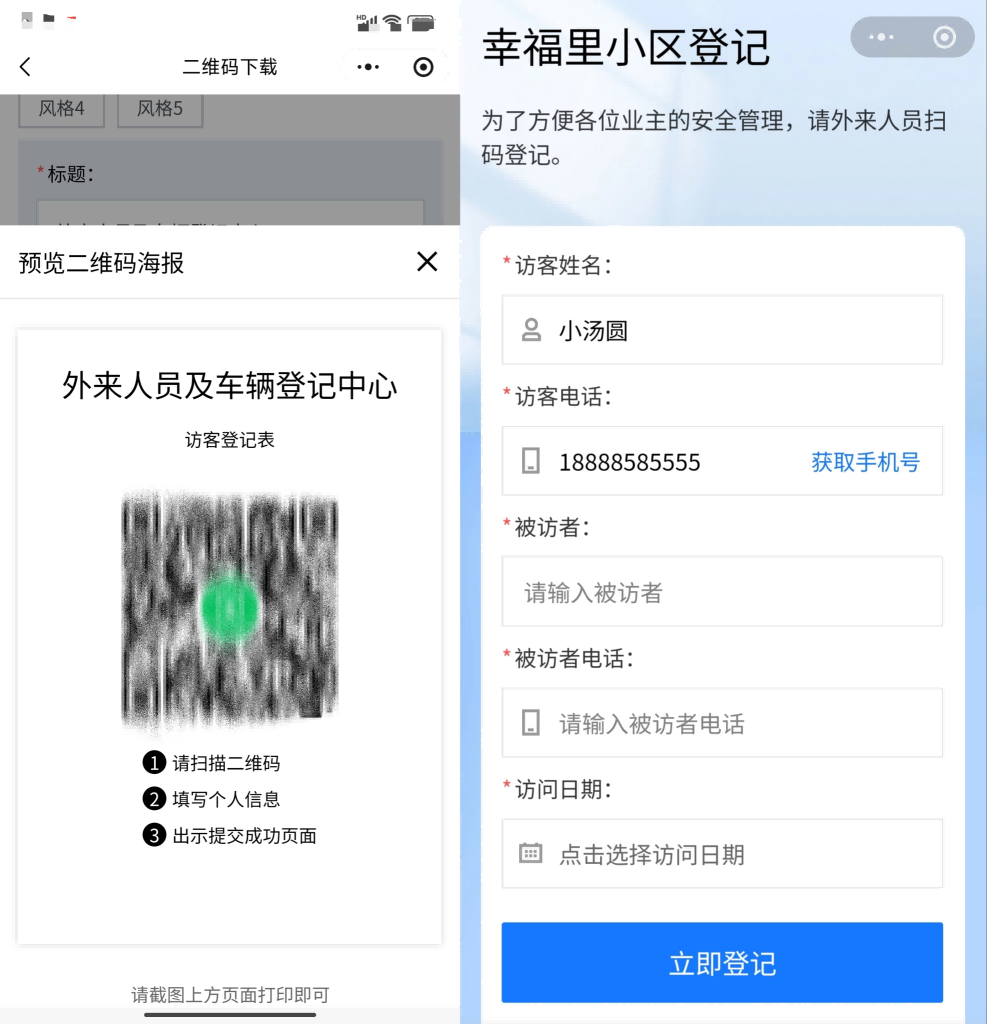
Task: Edit the 访客姓名 field showing 小汤圆
Action: pyautogui.click(x=740, y=331)
